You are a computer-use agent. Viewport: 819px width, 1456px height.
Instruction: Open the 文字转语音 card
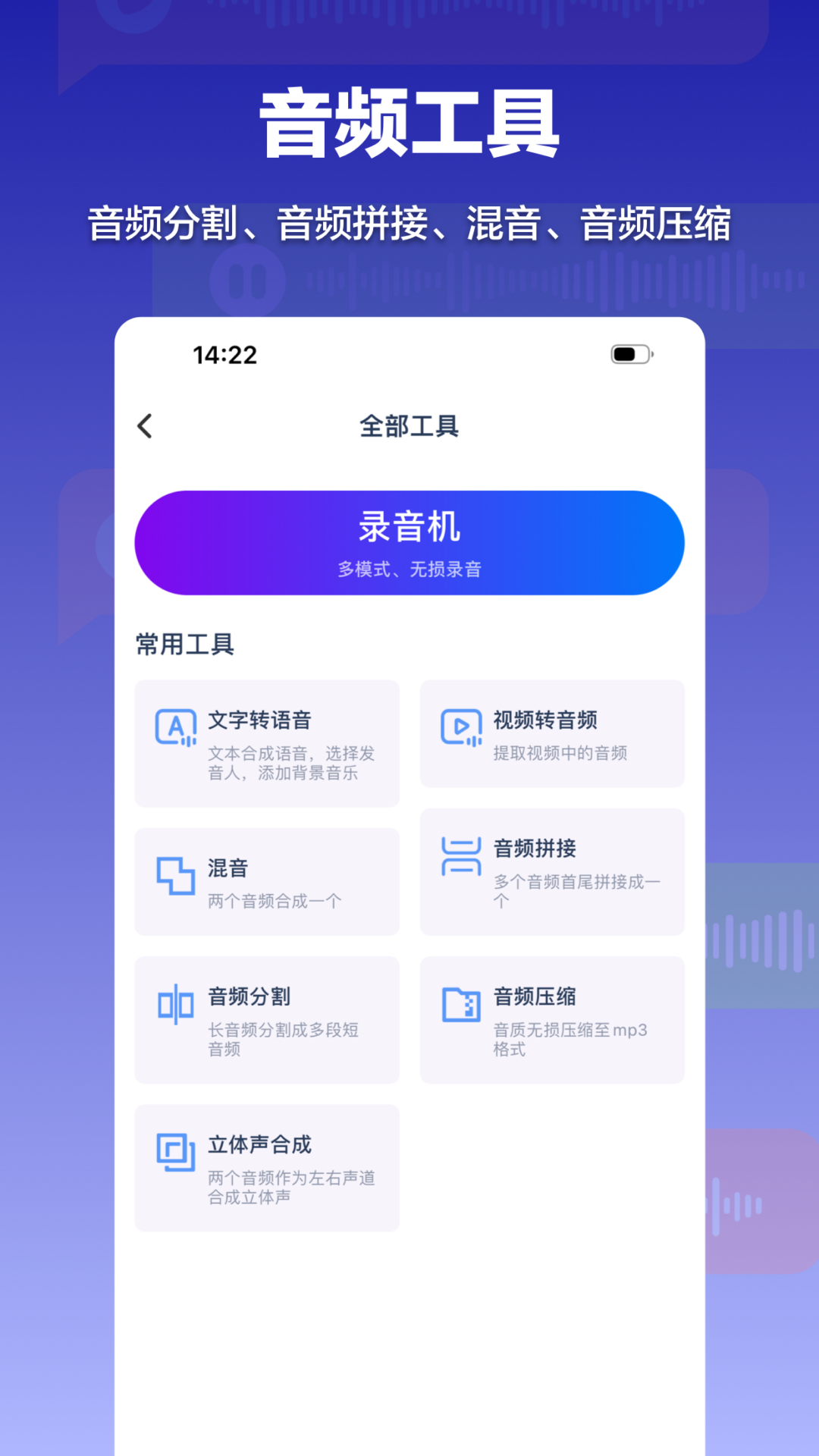click(267, 743)
